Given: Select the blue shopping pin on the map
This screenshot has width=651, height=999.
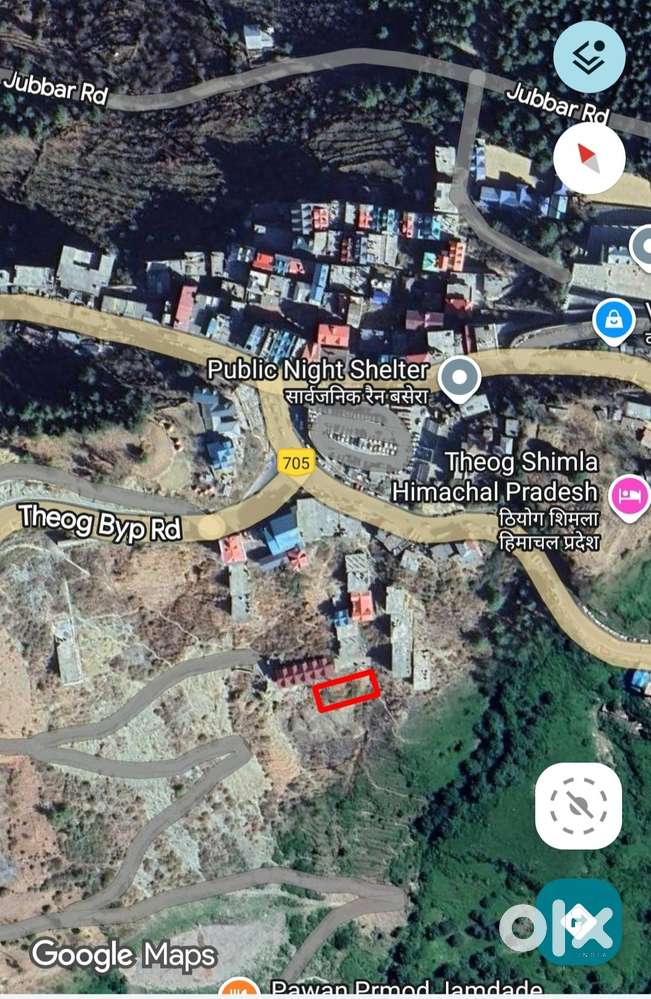Looking at the screenshot, I should pyautogui.click(x=611, y=322).
